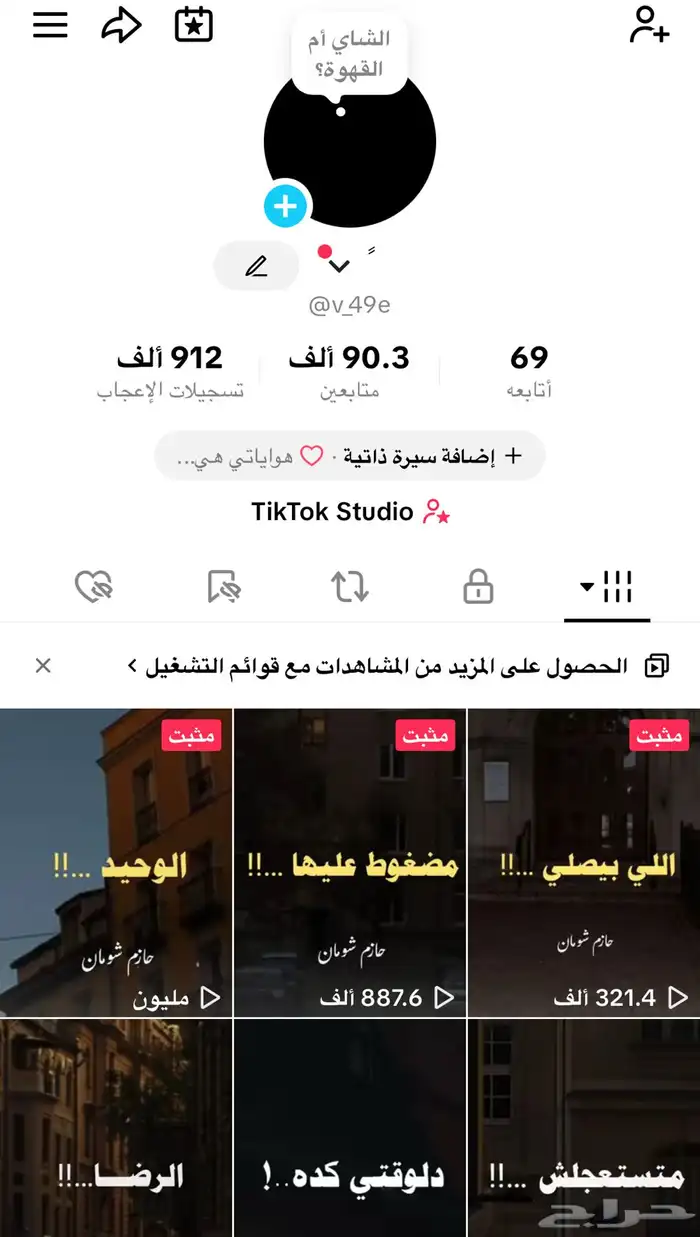This screenshot has height=1237, width=700.
Task: Open the 69 following list
Action: point(529,370)
